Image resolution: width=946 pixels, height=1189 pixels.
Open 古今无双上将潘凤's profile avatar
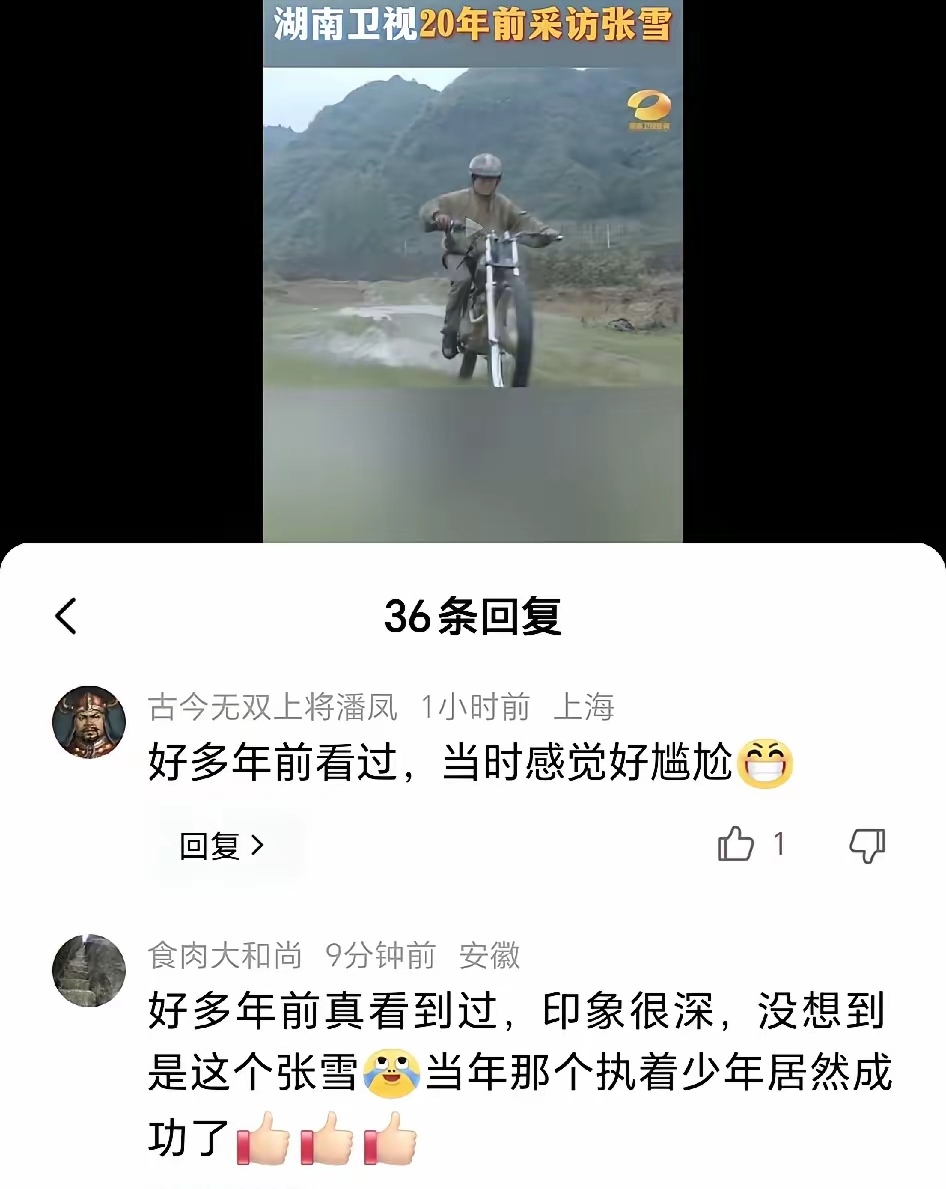tap(89, 722)
